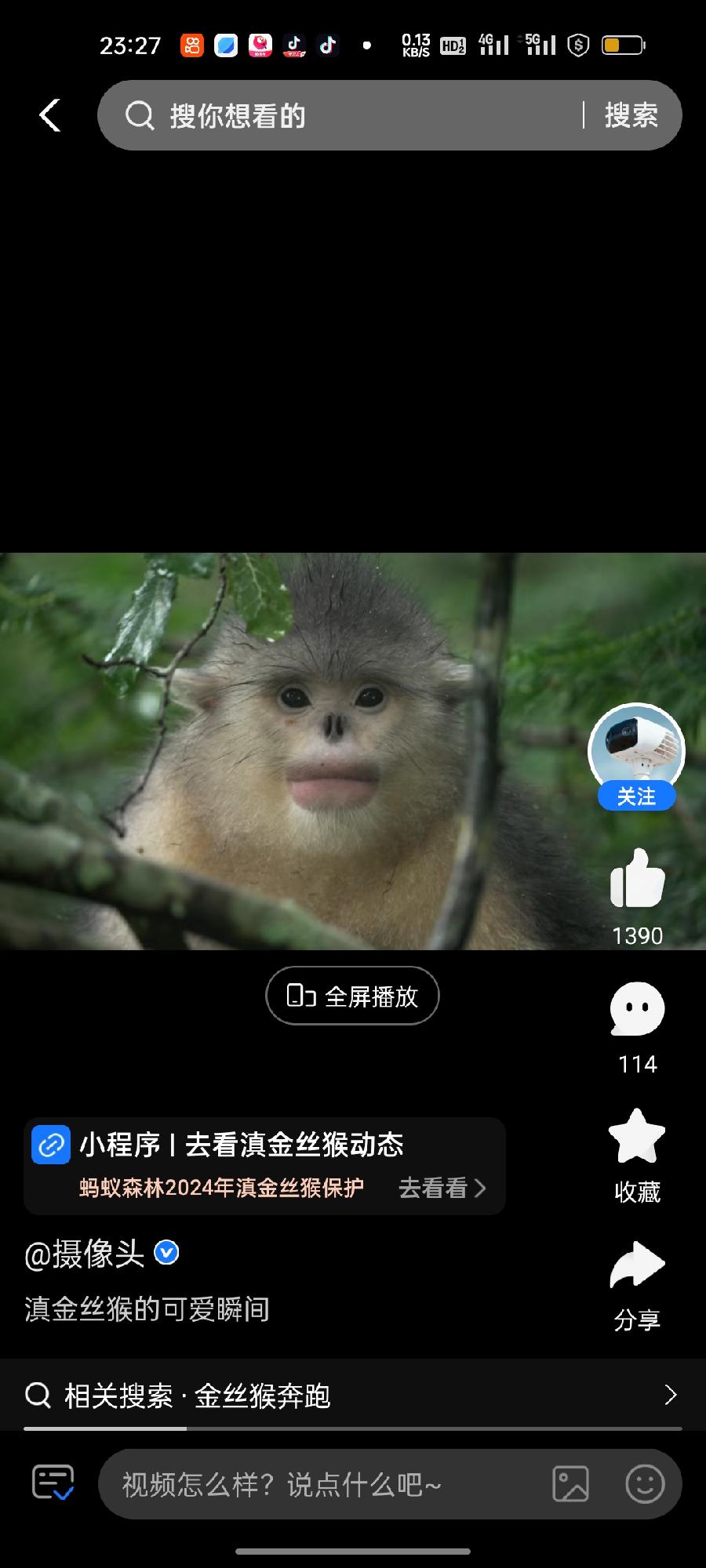
Task: Tap the 搜你想看的 search field
Action: tap(345, 115)
